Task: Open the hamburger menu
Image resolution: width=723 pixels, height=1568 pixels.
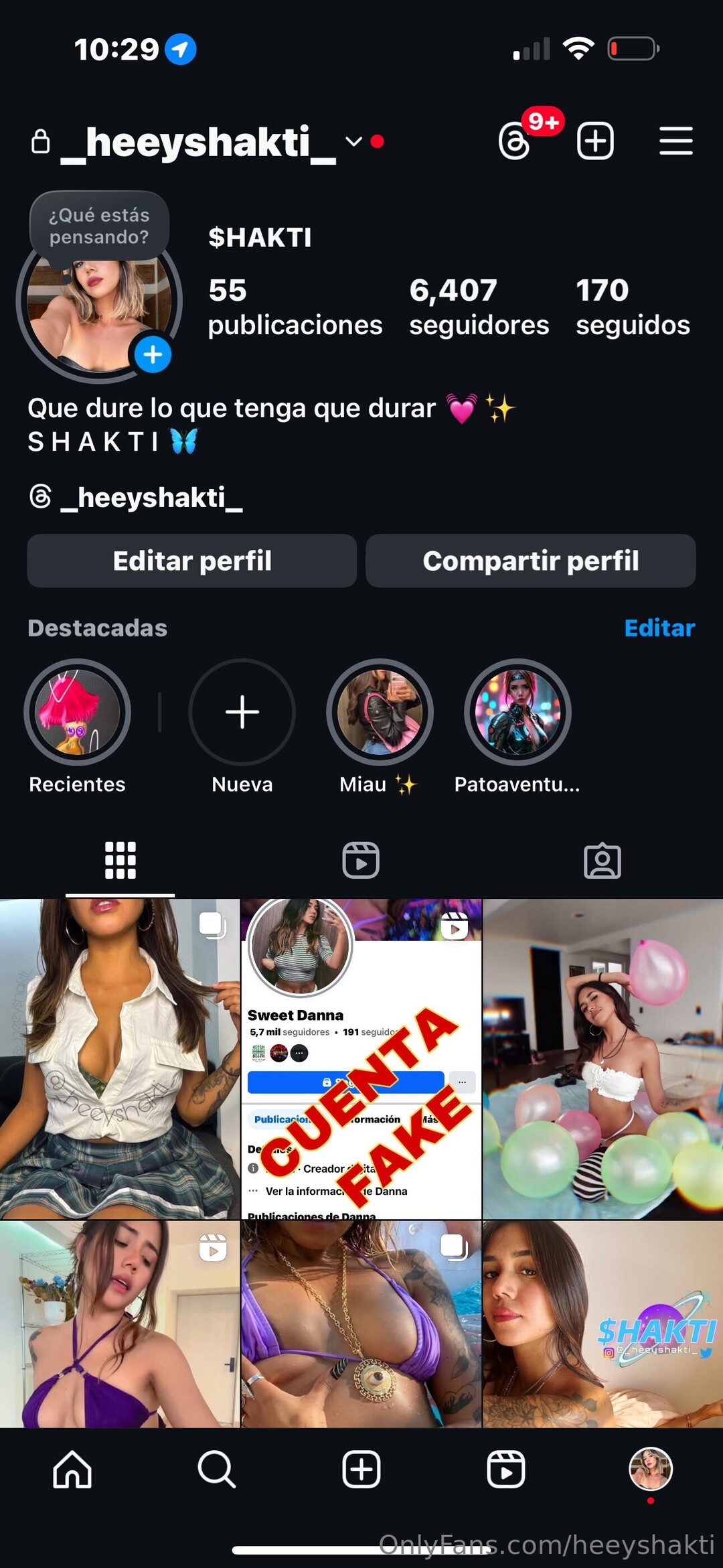Action: (675, 141)
